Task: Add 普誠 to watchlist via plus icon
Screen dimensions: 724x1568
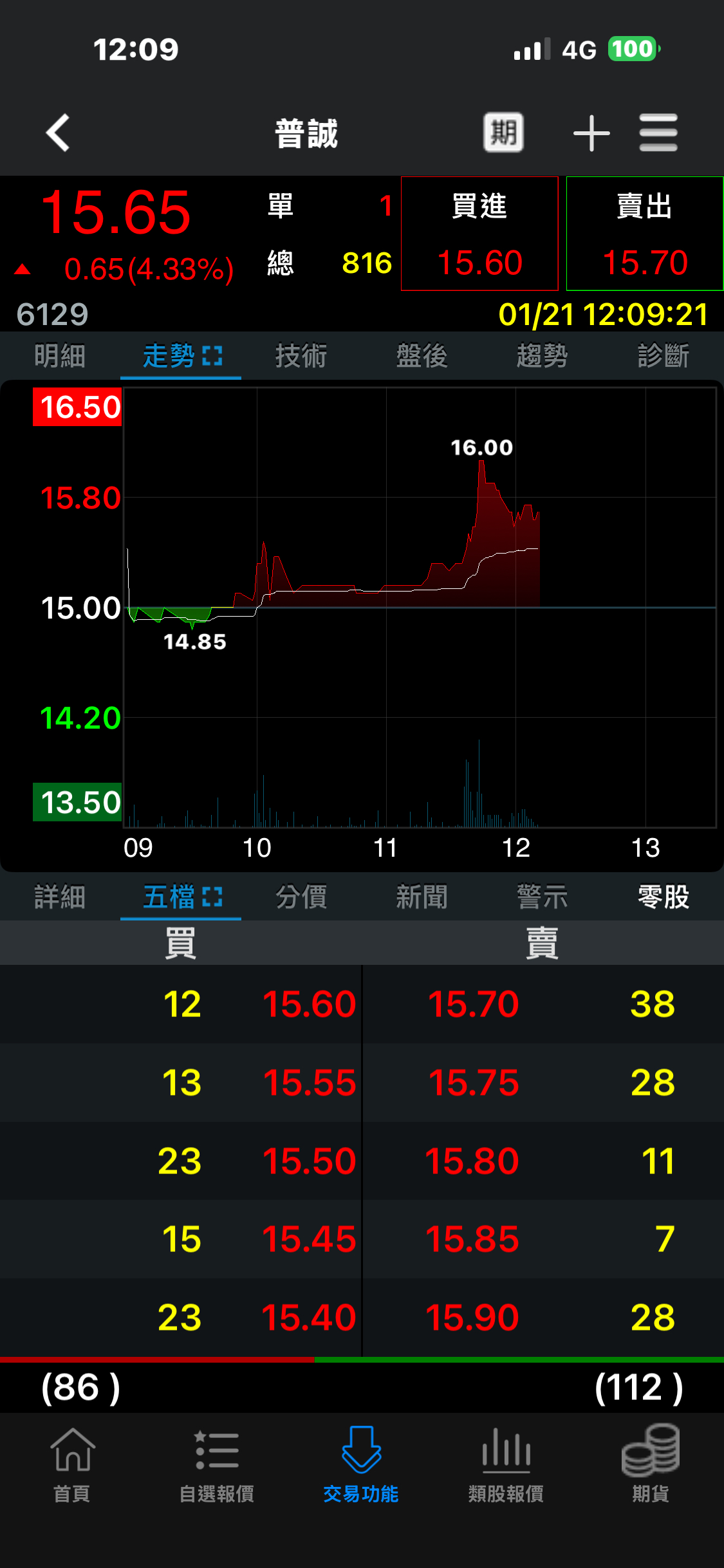Action: [x=591, y=132]
